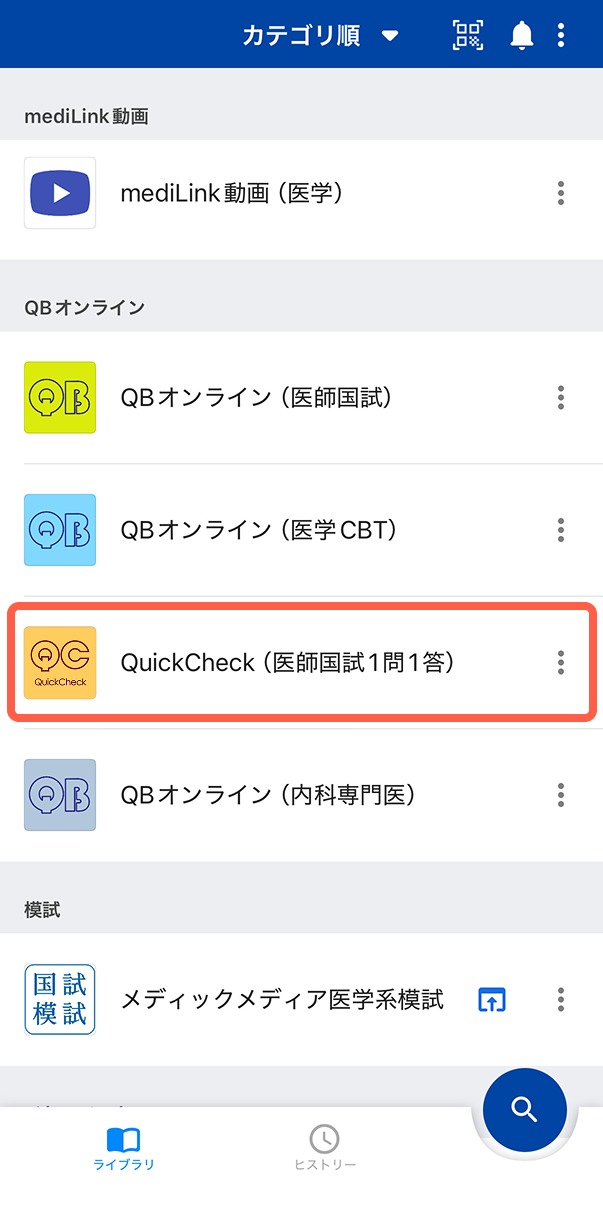Open the notifications bell
This screenshot has width=603, height=1229.
point(521,36)
